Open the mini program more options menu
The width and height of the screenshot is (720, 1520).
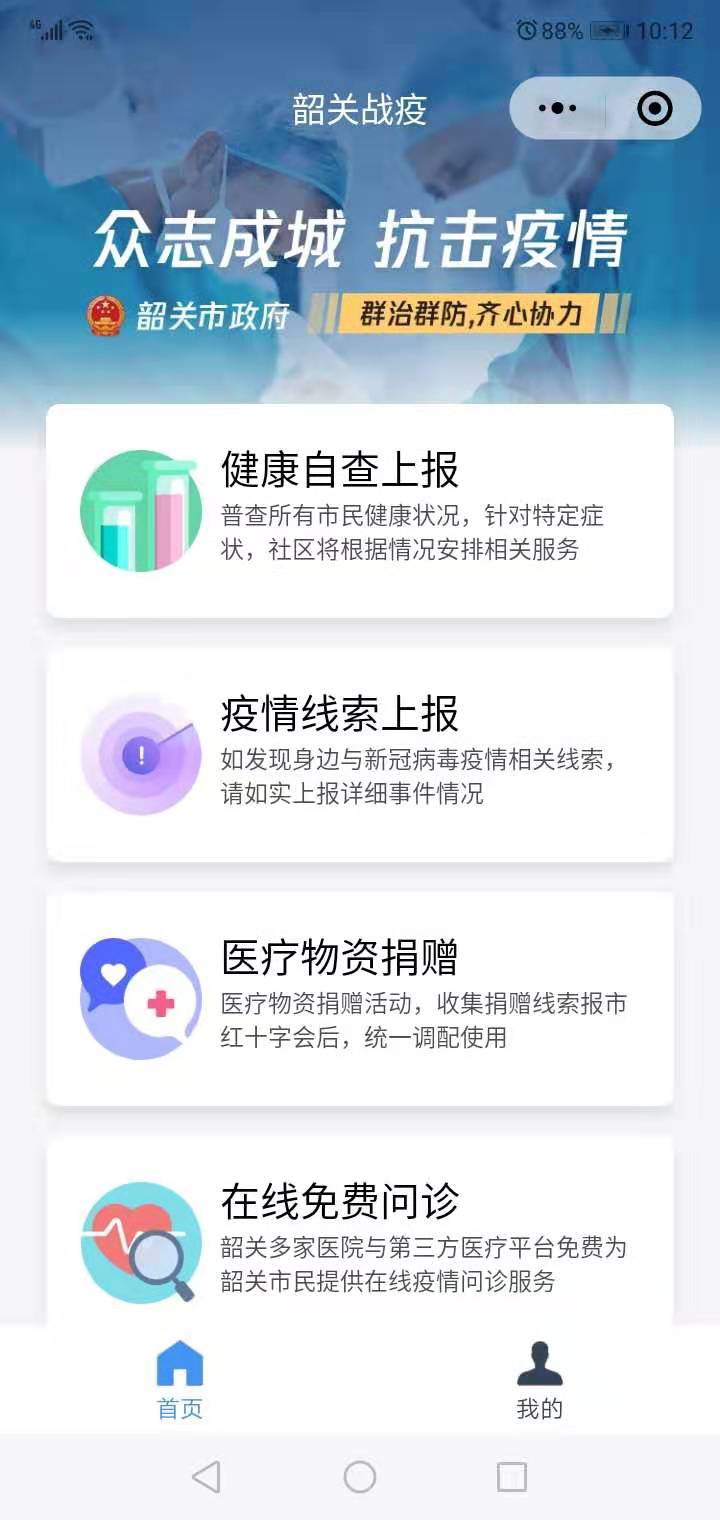(x=558, y=108)
